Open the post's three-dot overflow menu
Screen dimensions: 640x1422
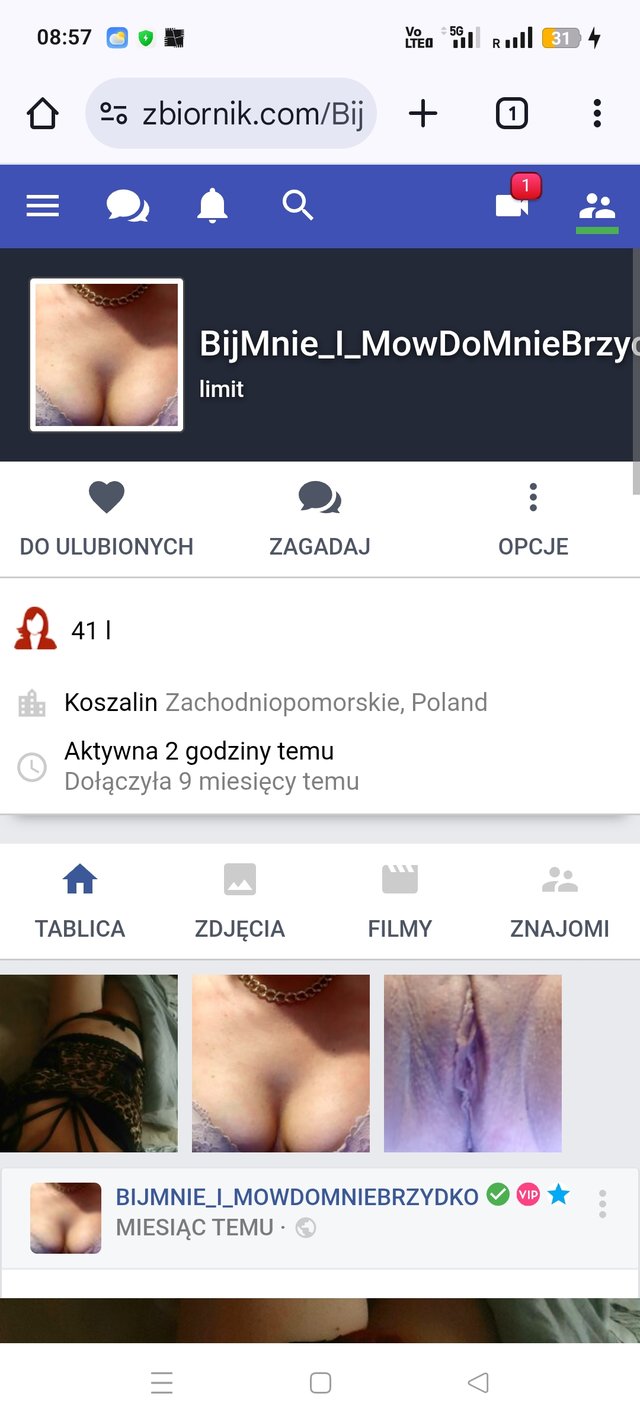(x=602, y=1204)
